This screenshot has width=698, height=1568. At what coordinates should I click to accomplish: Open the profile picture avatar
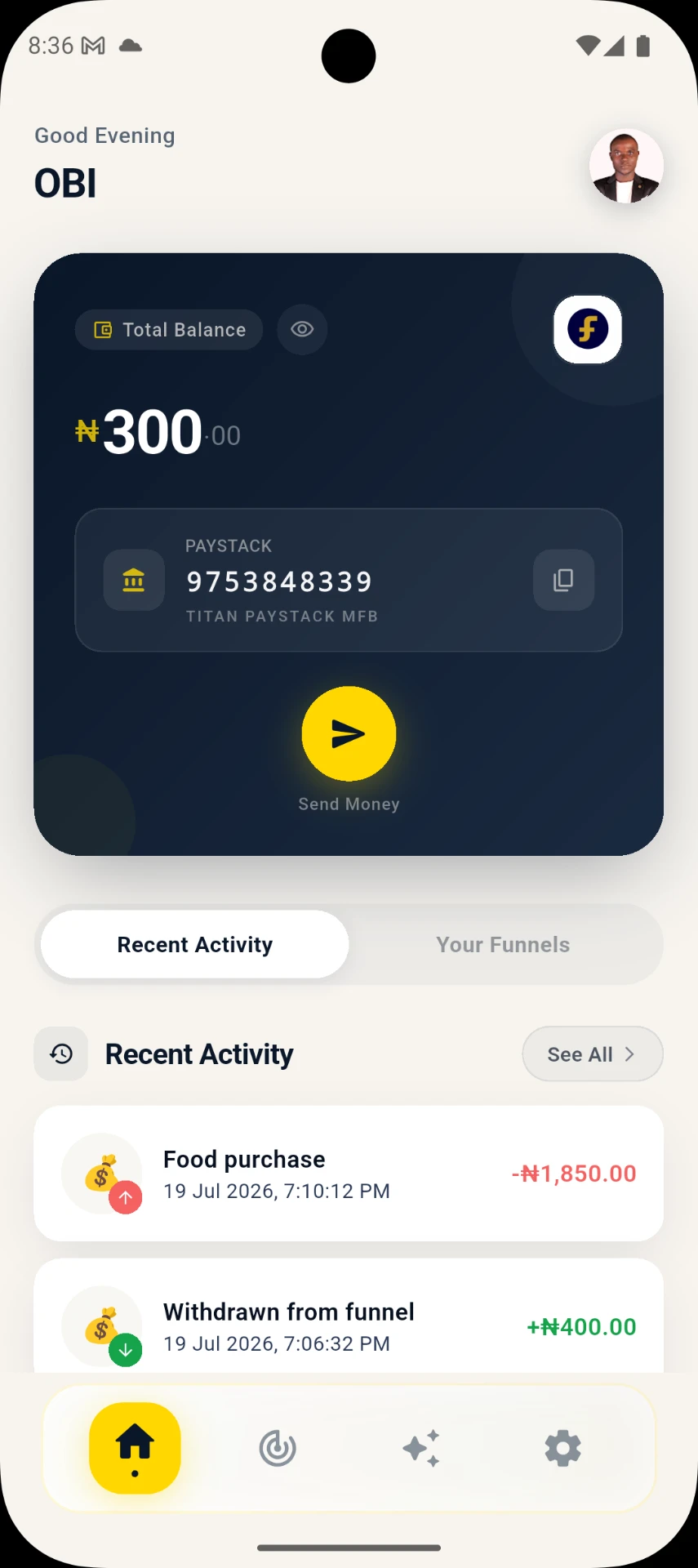pos(626,166)
